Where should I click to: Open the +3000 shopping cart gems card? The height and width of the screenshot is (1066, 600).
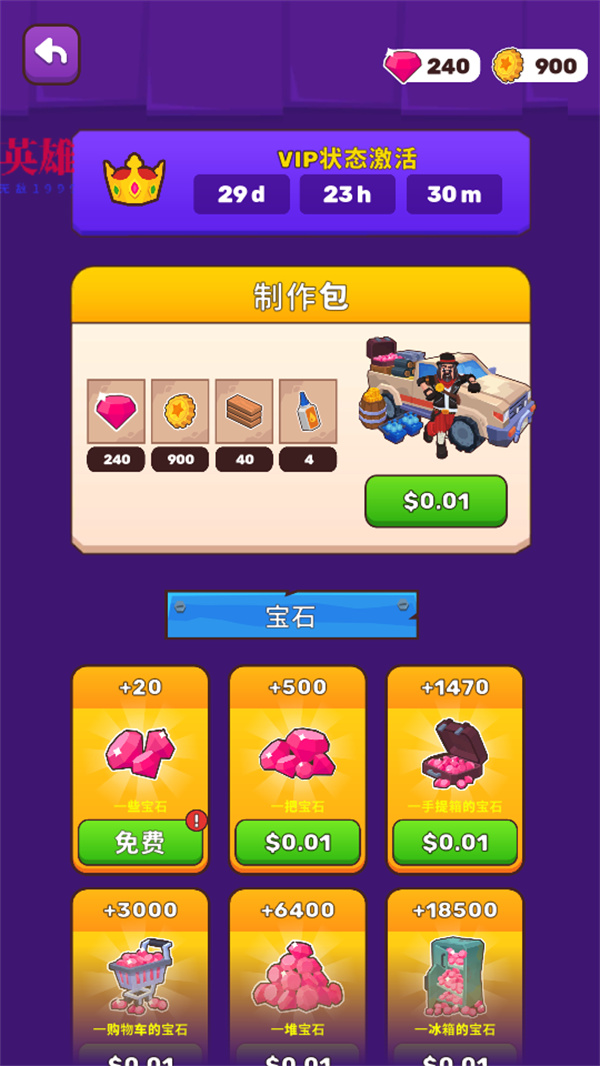140,975
